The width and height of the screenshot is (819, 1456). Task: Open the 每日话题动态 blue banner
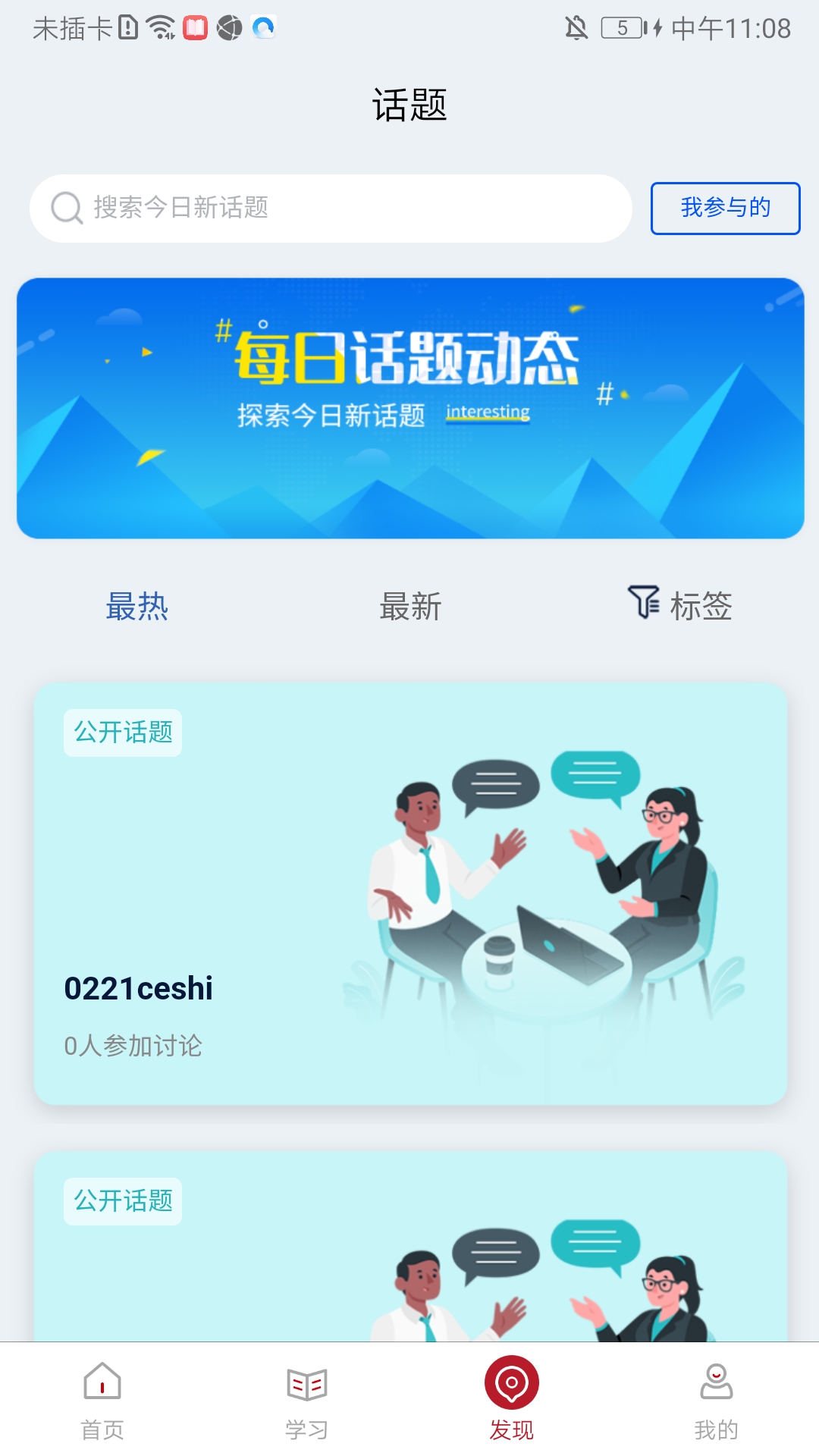tap(409, 407)
